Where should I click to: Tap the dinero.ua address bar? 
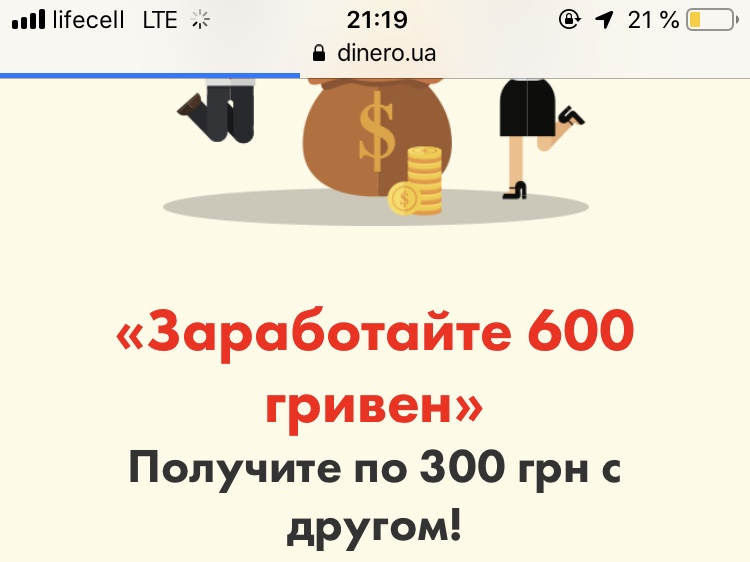pyautogui.click(x=375, y=53)
